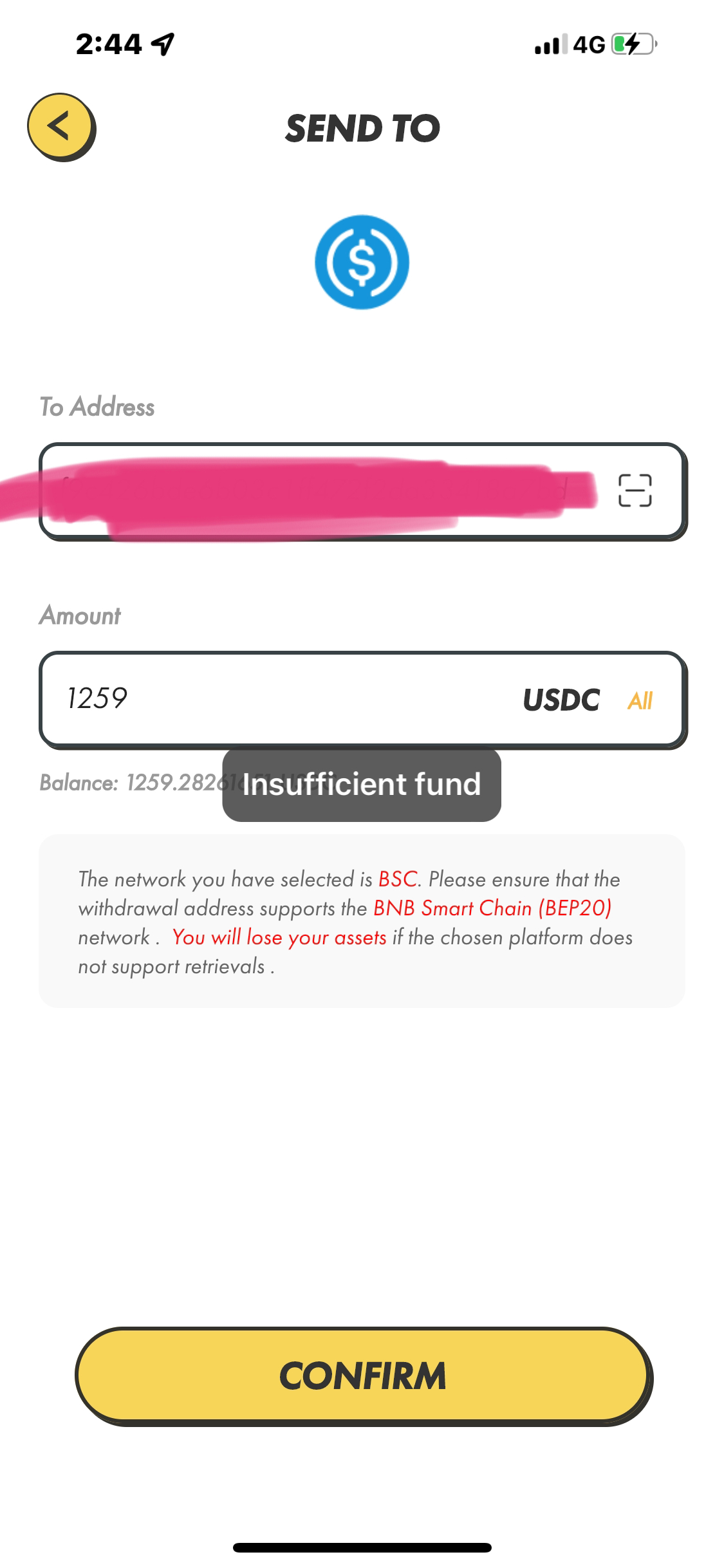Viewport: 724px width, 1568px height.
Task: Go back using the yellow arrow button
Action: click(60, 127)
